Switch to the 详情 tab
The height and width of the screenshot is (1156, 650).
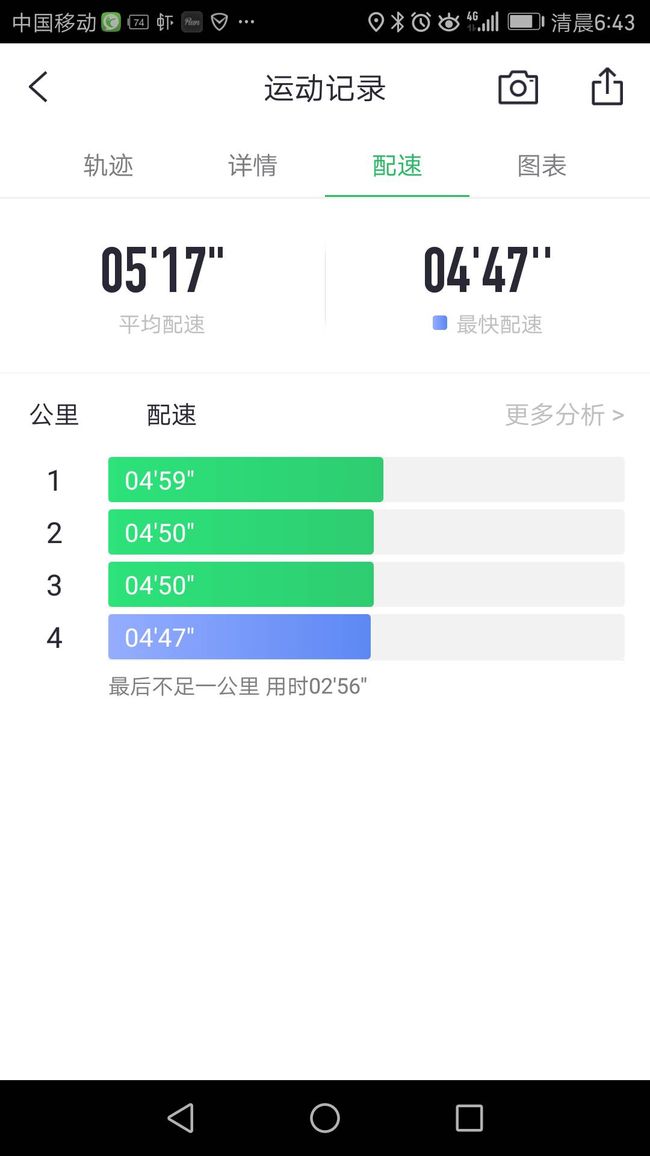click(x=253, y=166)
